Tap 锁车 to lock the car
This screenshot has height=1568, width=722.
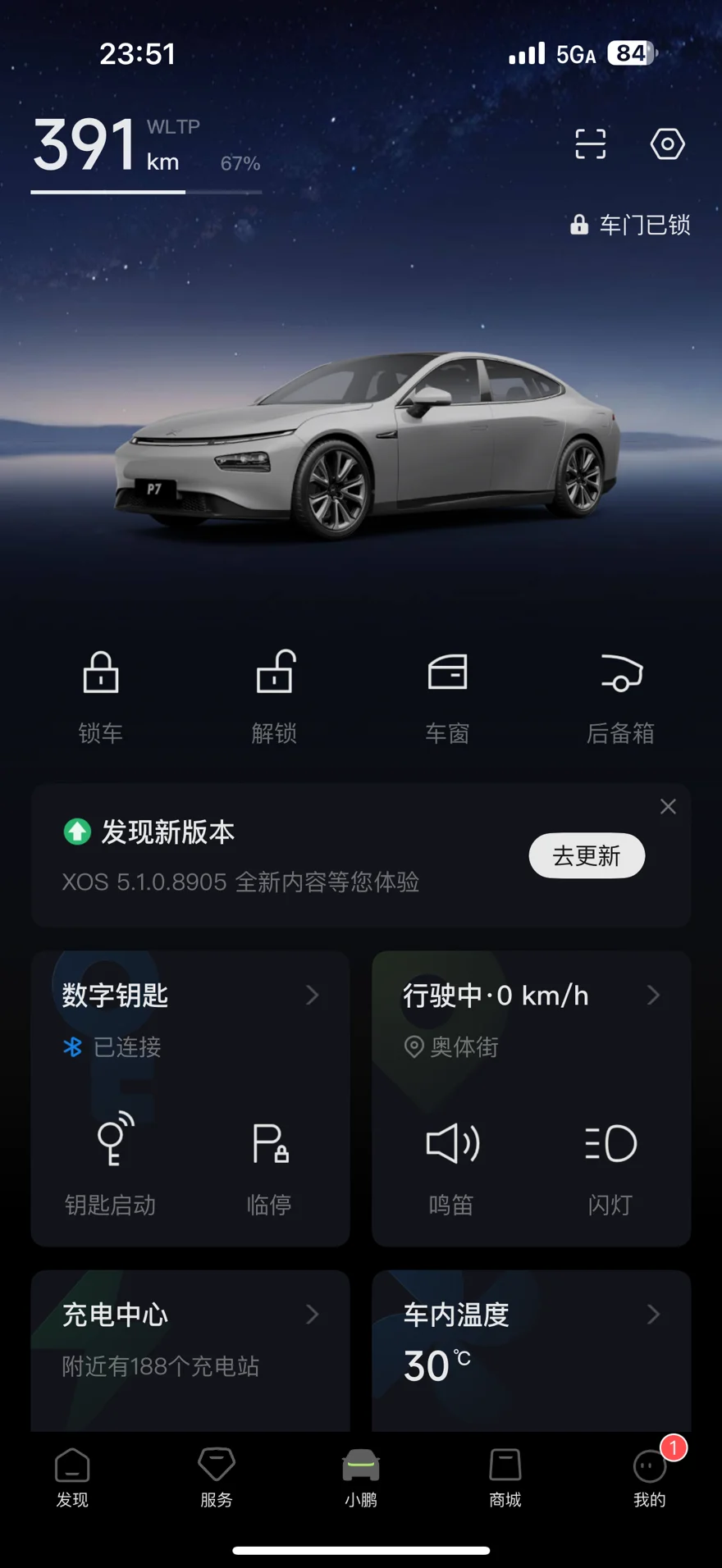101,694
